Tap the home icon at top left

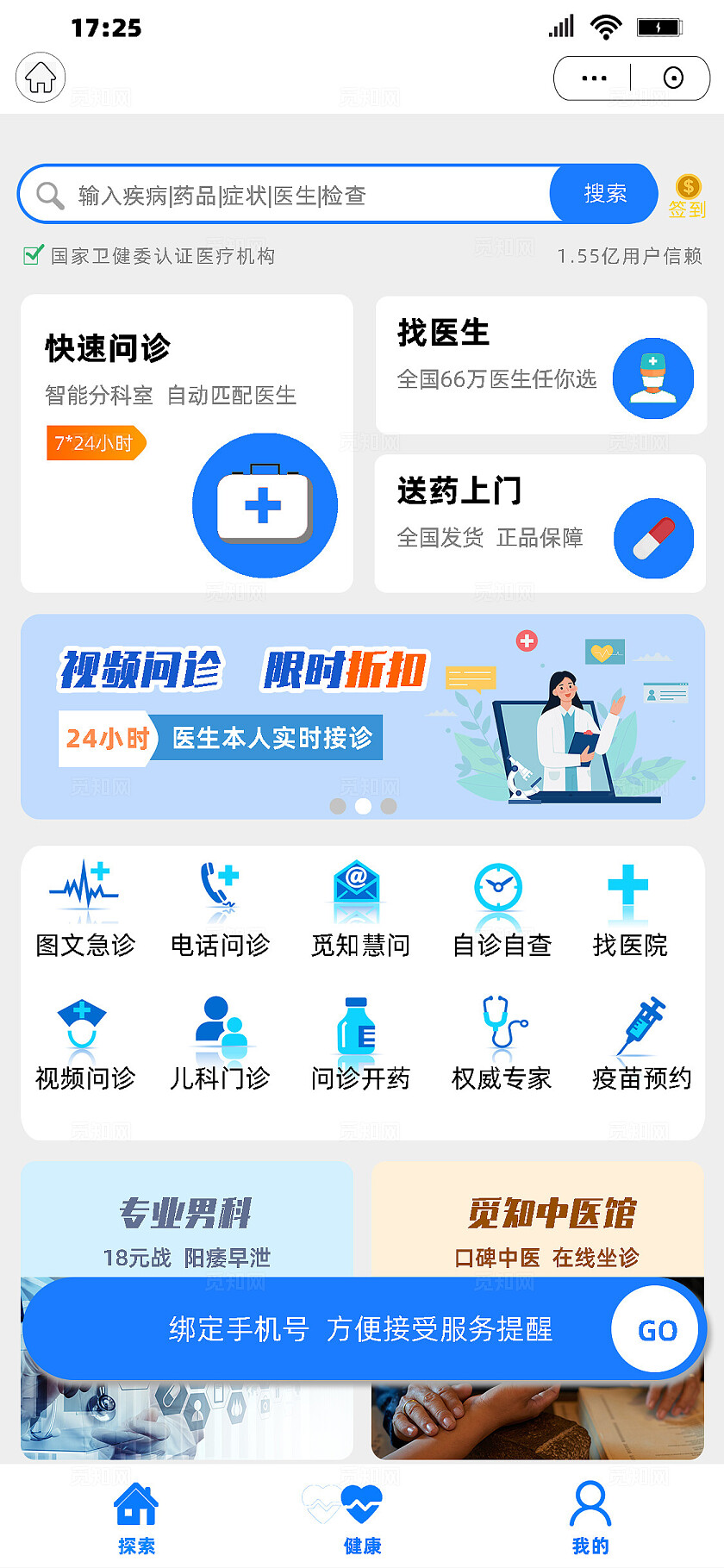pos(40,77)
